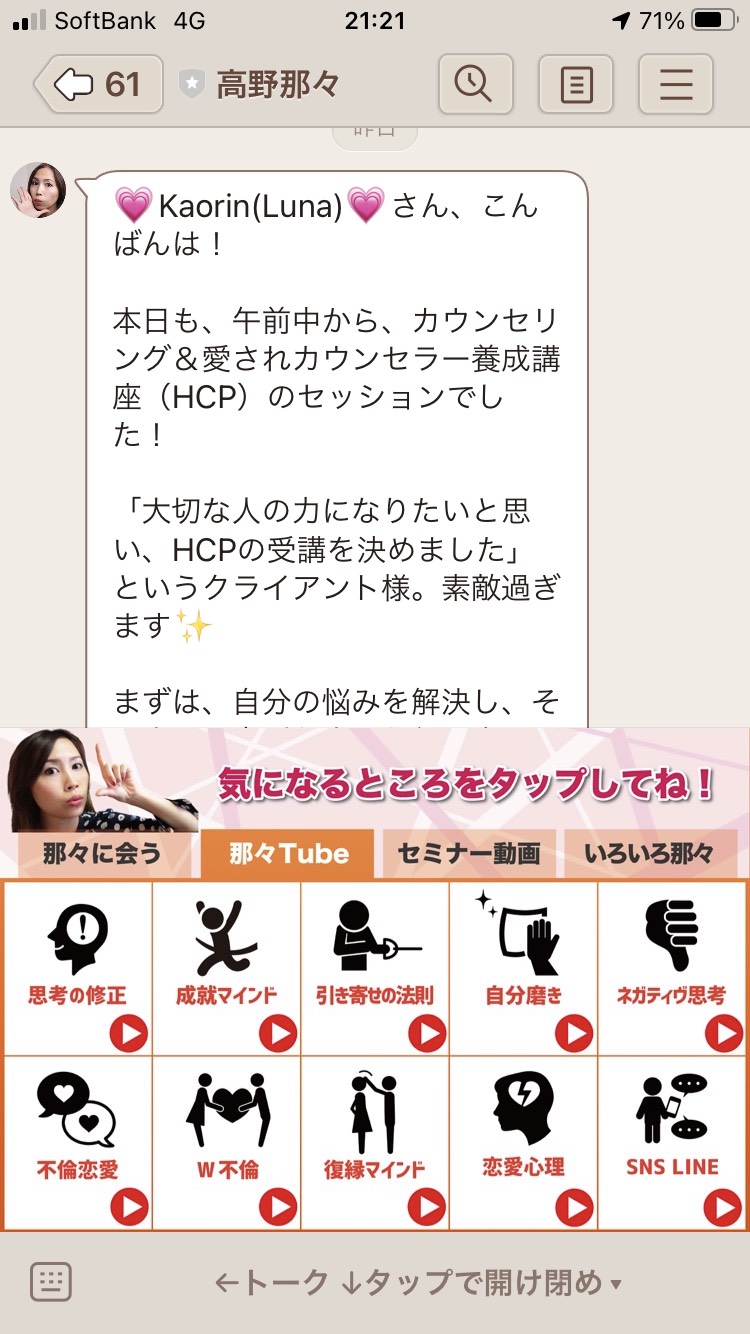Open the 不倫恋愛 tile
The height and width of the screenshot is (1334, 750).
coord(78,1143)
